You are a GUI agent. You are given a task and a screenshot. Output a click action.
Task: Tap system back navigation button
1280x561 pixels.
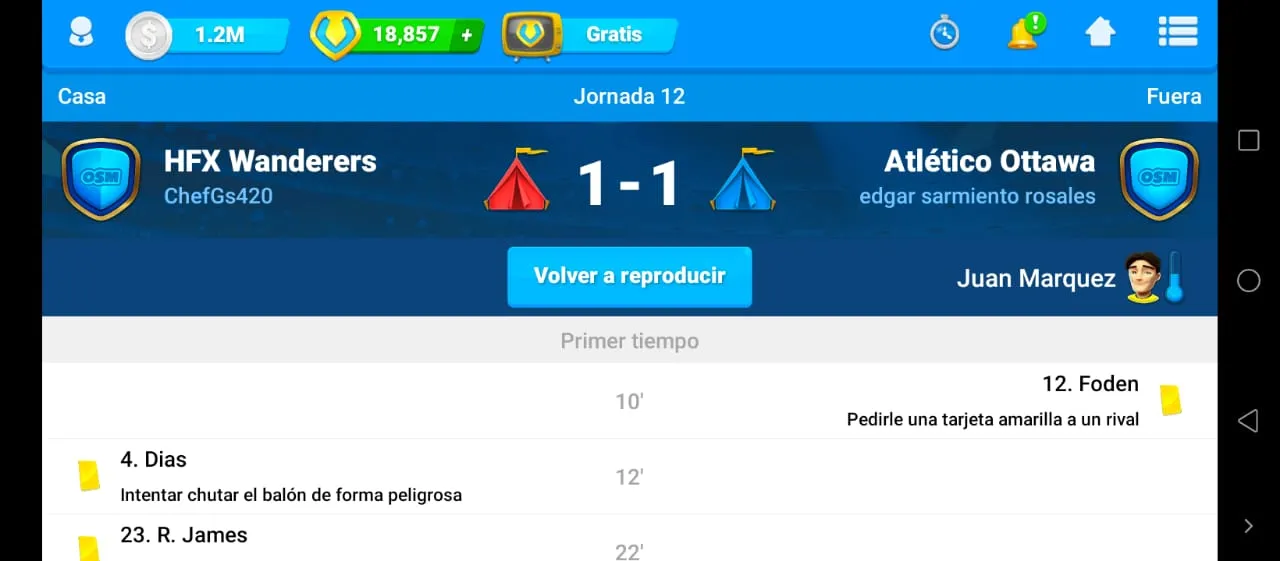point(1248,421)
